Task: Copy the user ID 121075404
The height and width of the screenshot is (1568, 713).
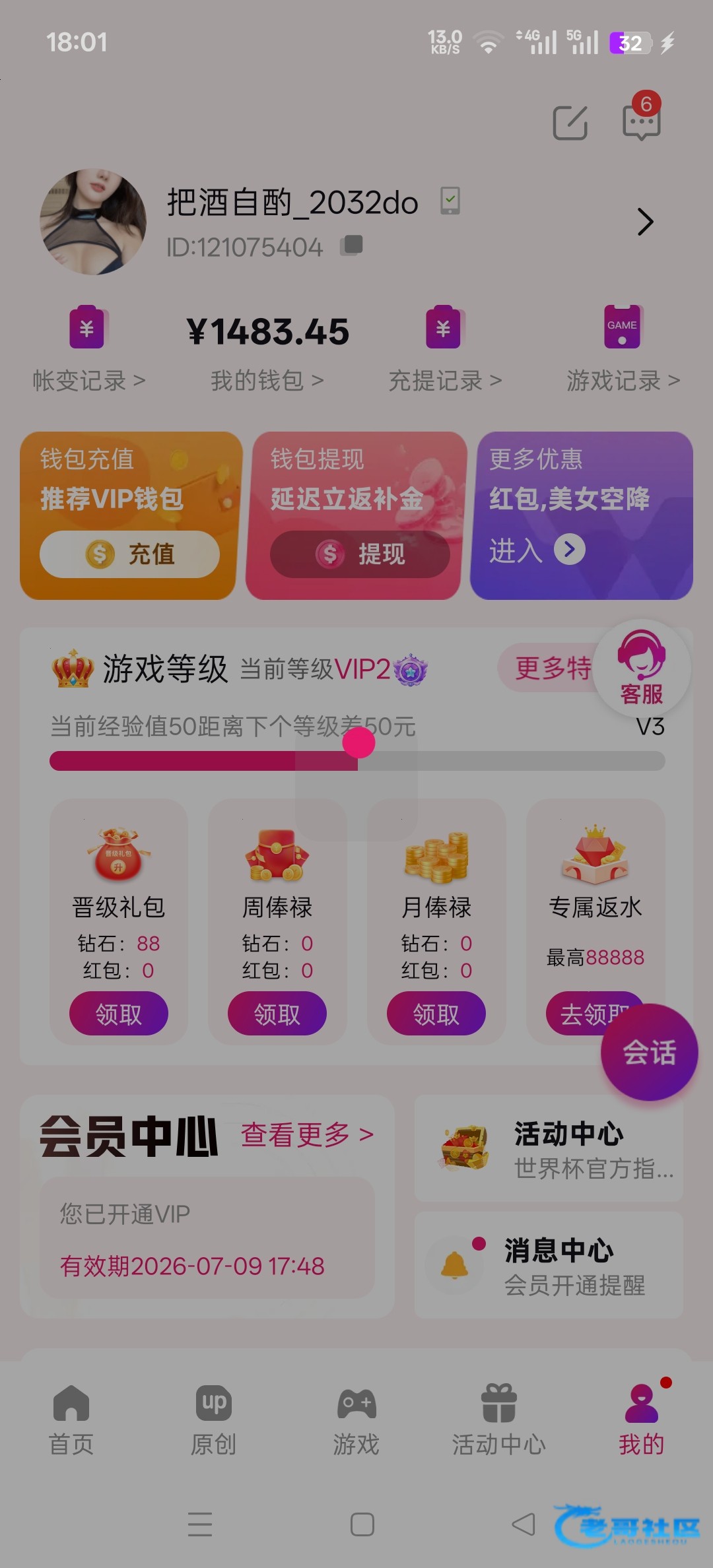Action: coord(352,245)
